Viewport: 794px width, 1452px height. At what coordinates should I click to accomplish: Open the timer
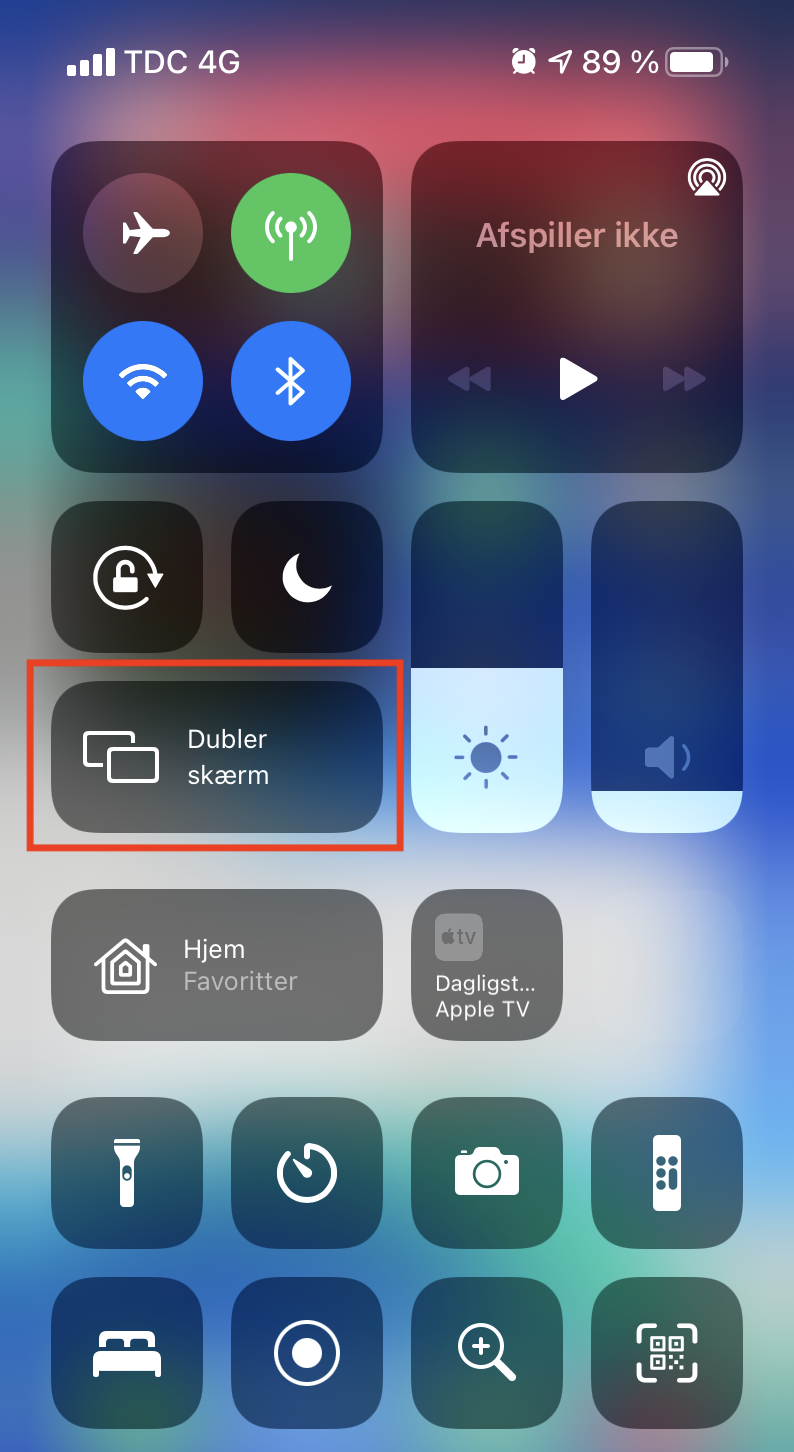(307, 1173)
